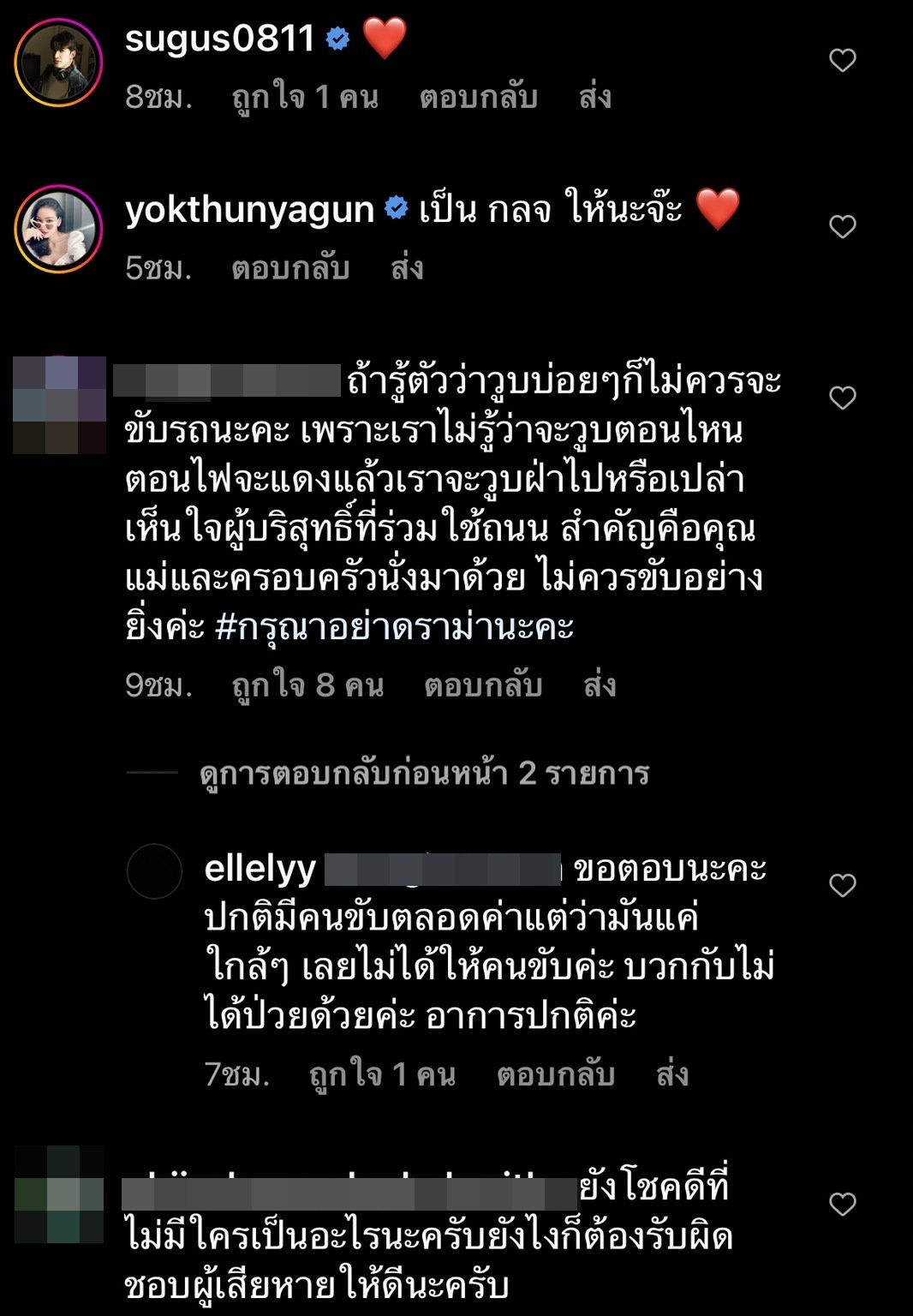
Task: Like yokthunyagun's comment
Action: 842,226
